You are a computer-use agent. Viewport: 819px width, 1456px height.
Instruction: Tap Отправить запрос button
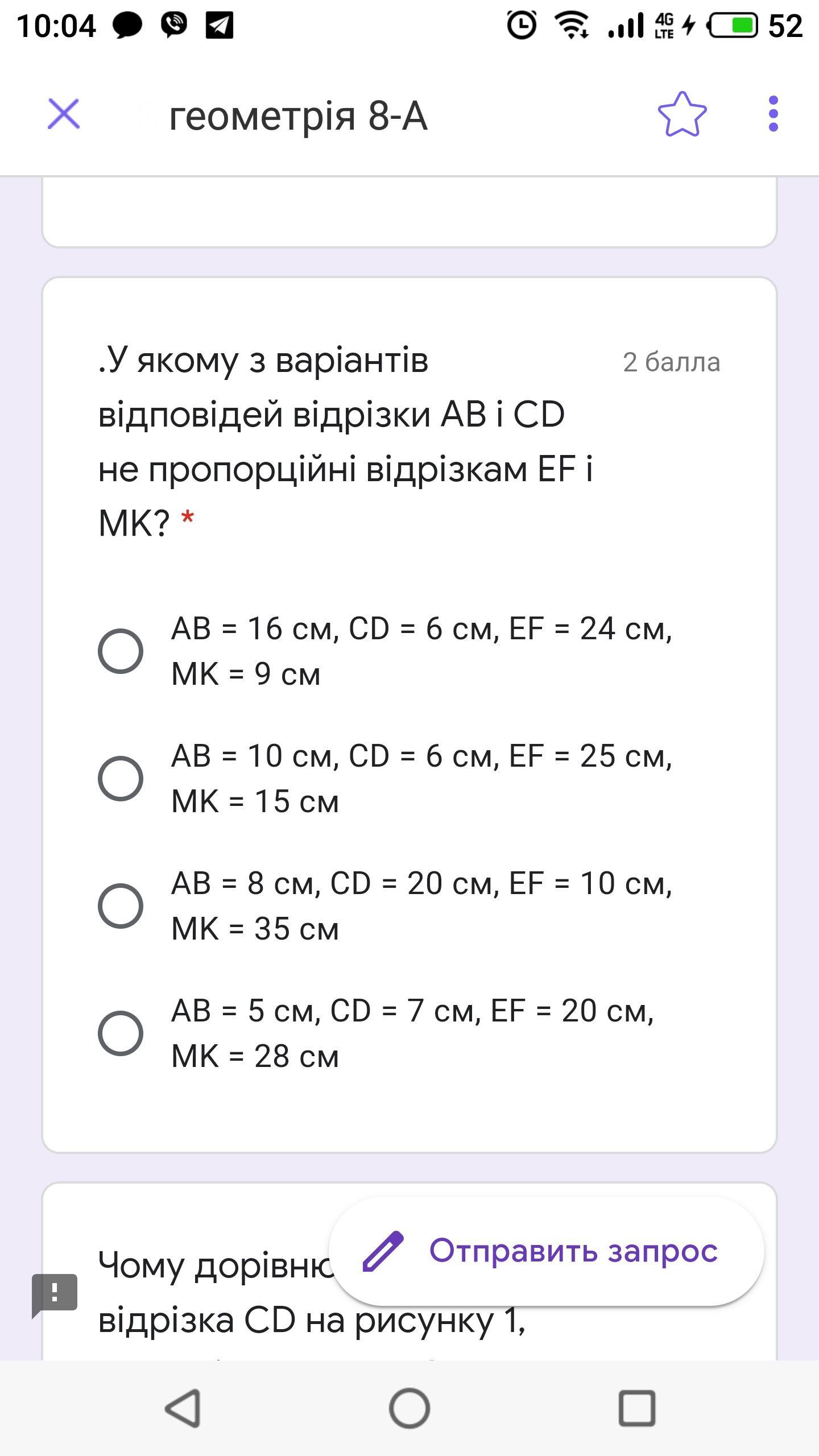coord(546,1251)
